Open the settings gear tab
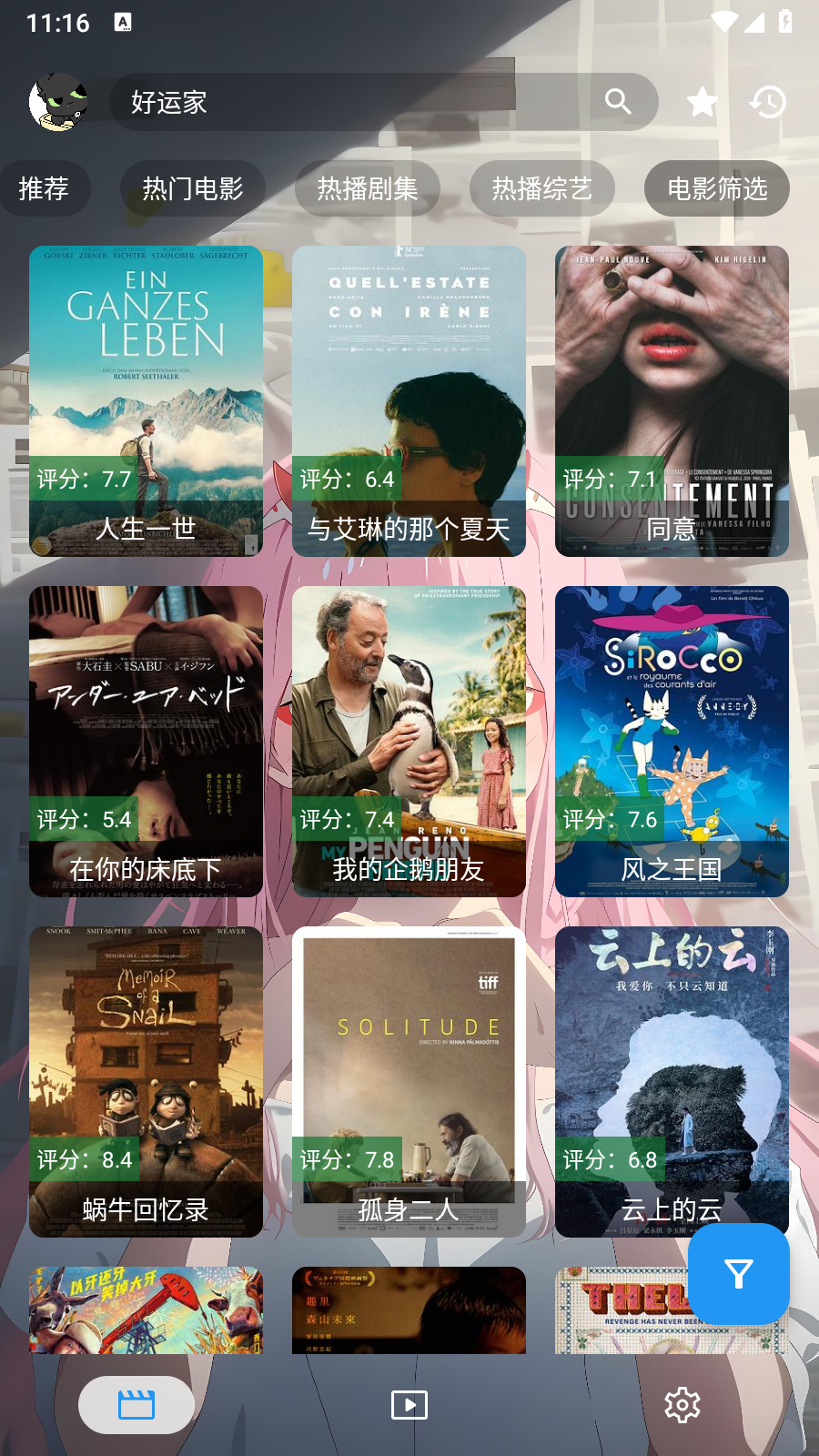The width and height of the screenshot is (819, 1456). pyautogui.click(x=682, y=1405)
